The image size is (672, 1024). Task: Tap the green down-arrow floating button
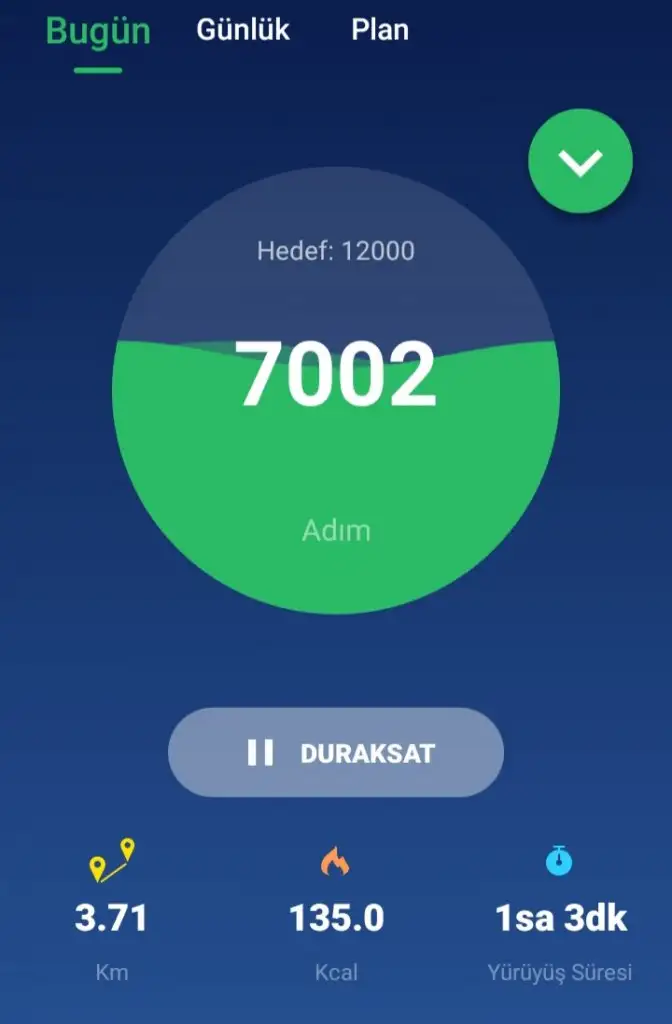[580, 161]
